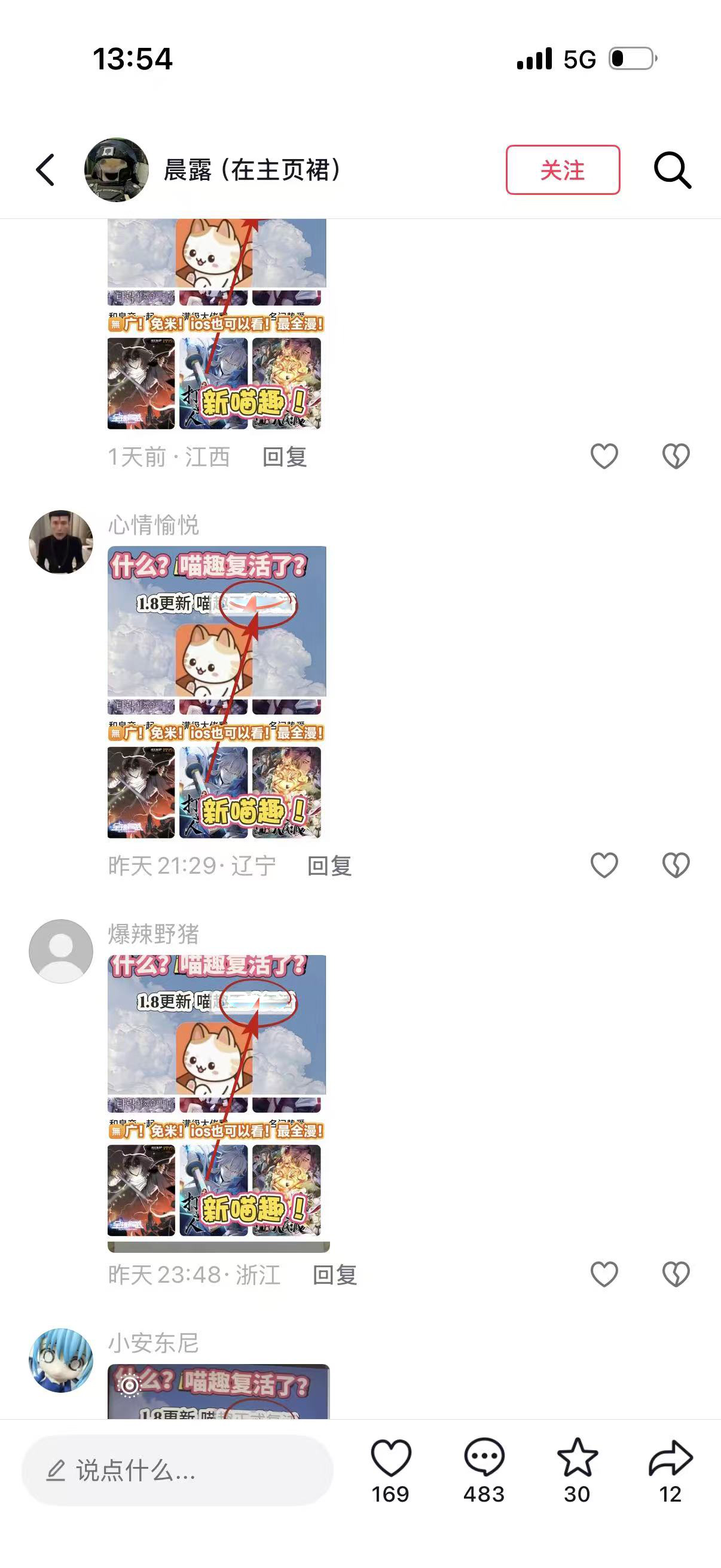721x1568 pixels.
Task: Open 心情愉悦's profile avatar
Action: pos(61,542)
